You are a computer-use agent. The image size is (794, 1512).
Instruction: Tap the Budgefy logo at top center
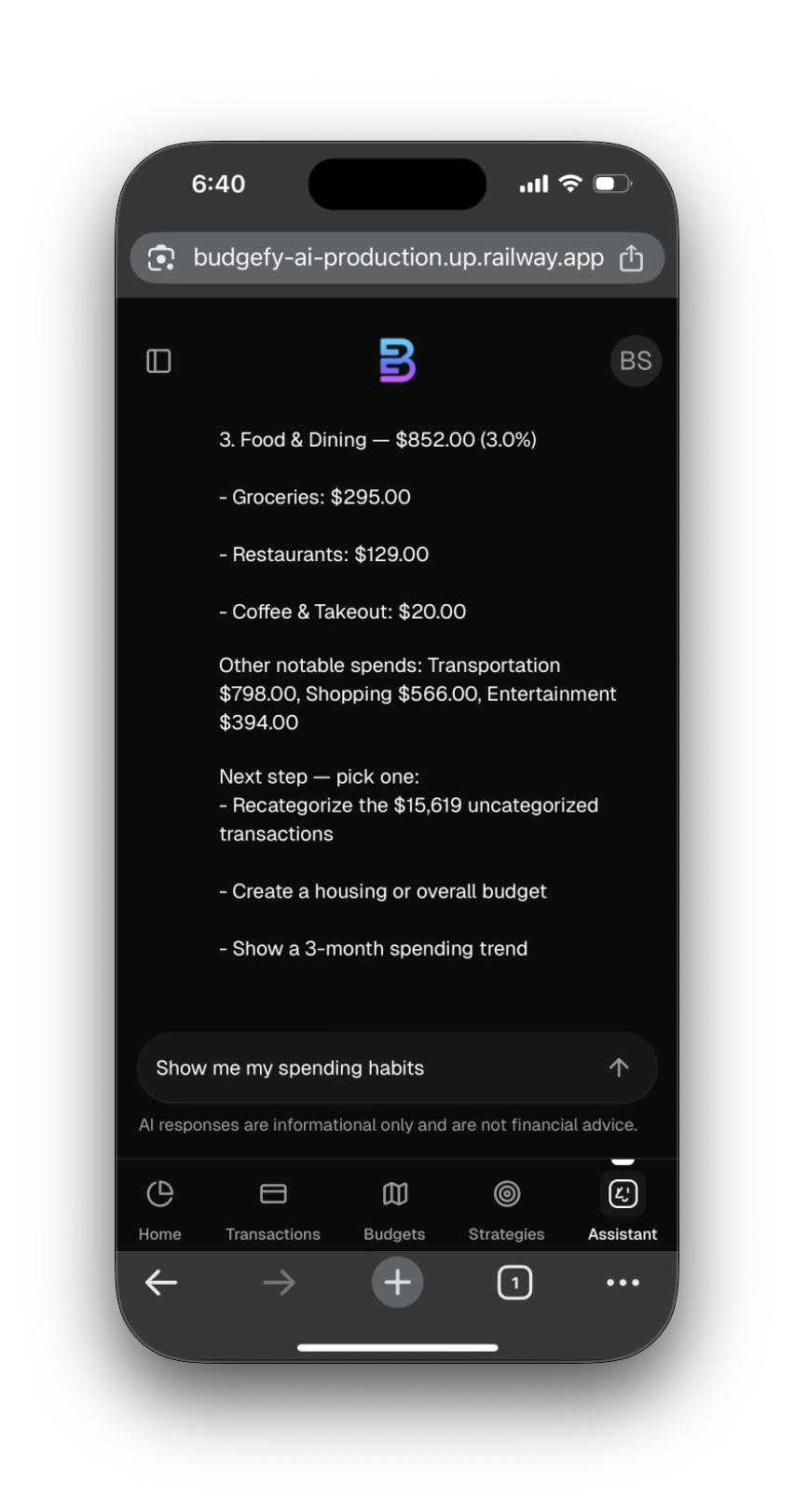(397, 361)
